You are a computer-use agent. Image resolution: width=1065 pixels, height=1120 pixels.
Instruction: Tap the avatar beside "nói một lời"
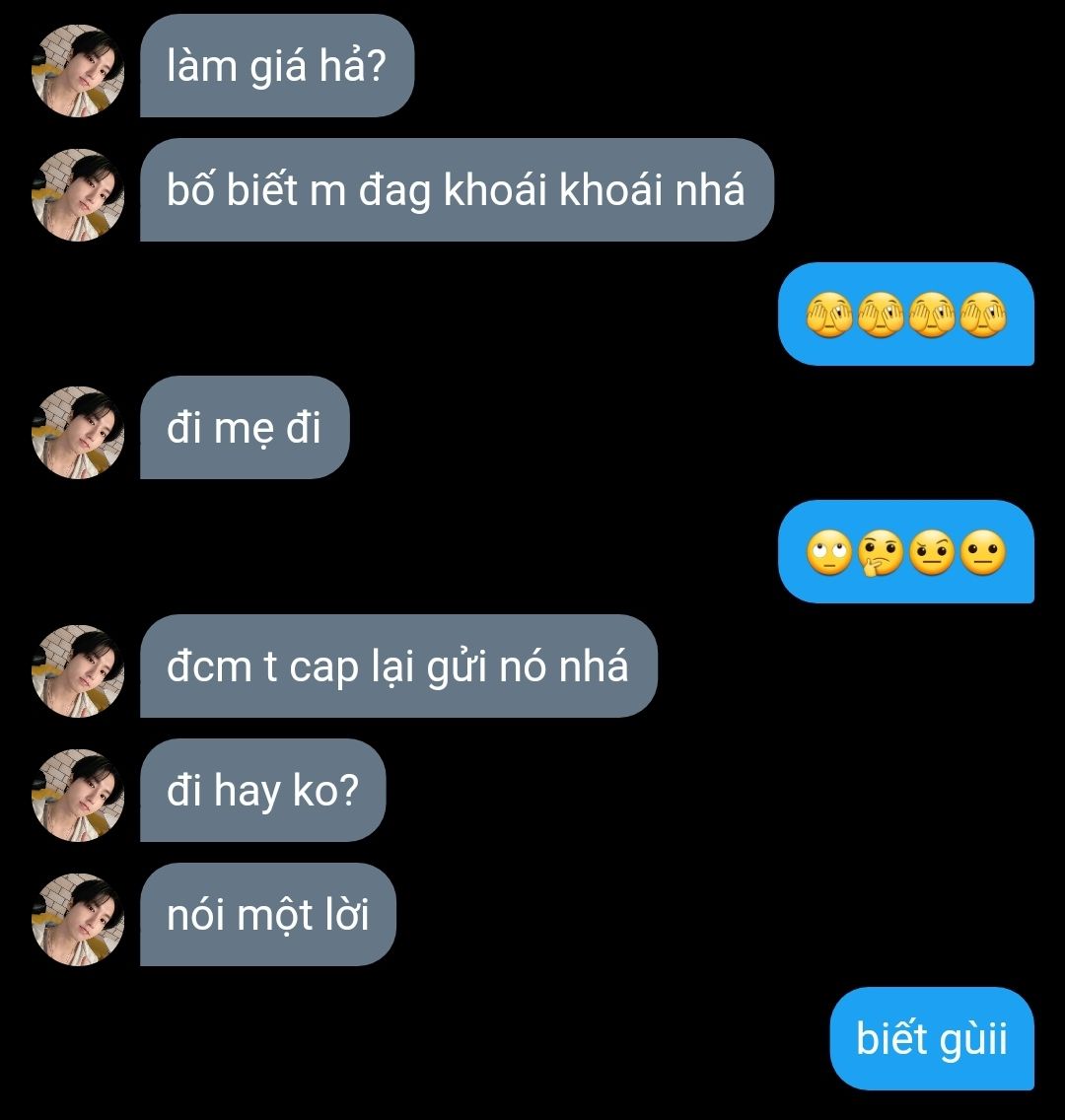[79, 920]
